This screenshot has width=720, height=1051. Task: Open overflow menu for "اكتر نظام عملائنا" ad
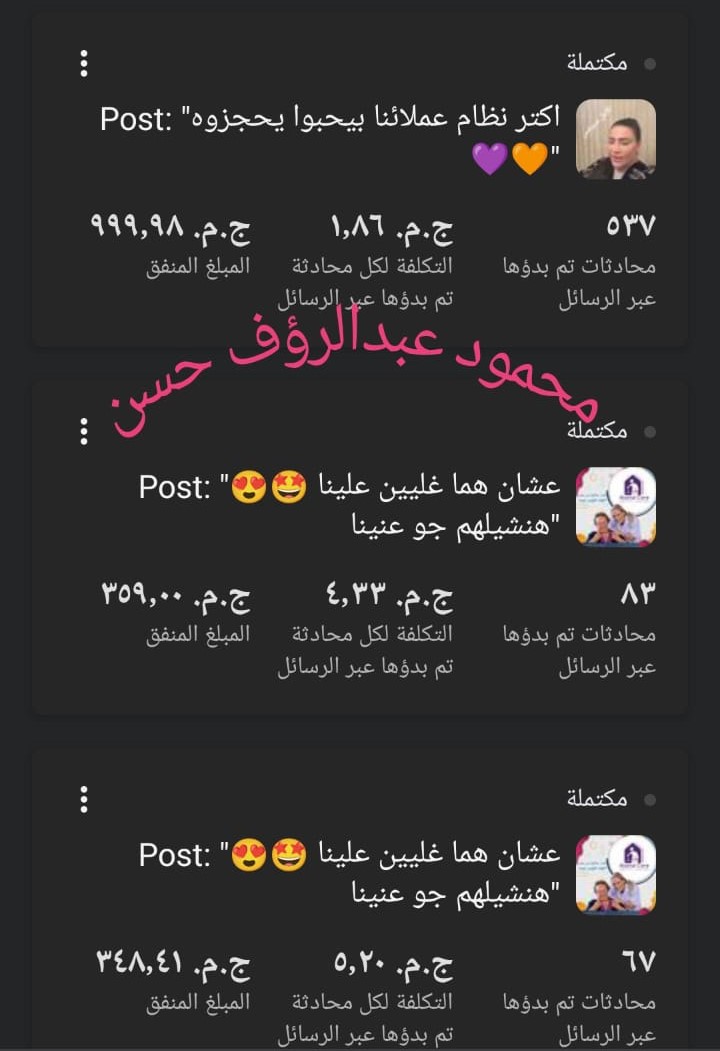tap(84, 63)
